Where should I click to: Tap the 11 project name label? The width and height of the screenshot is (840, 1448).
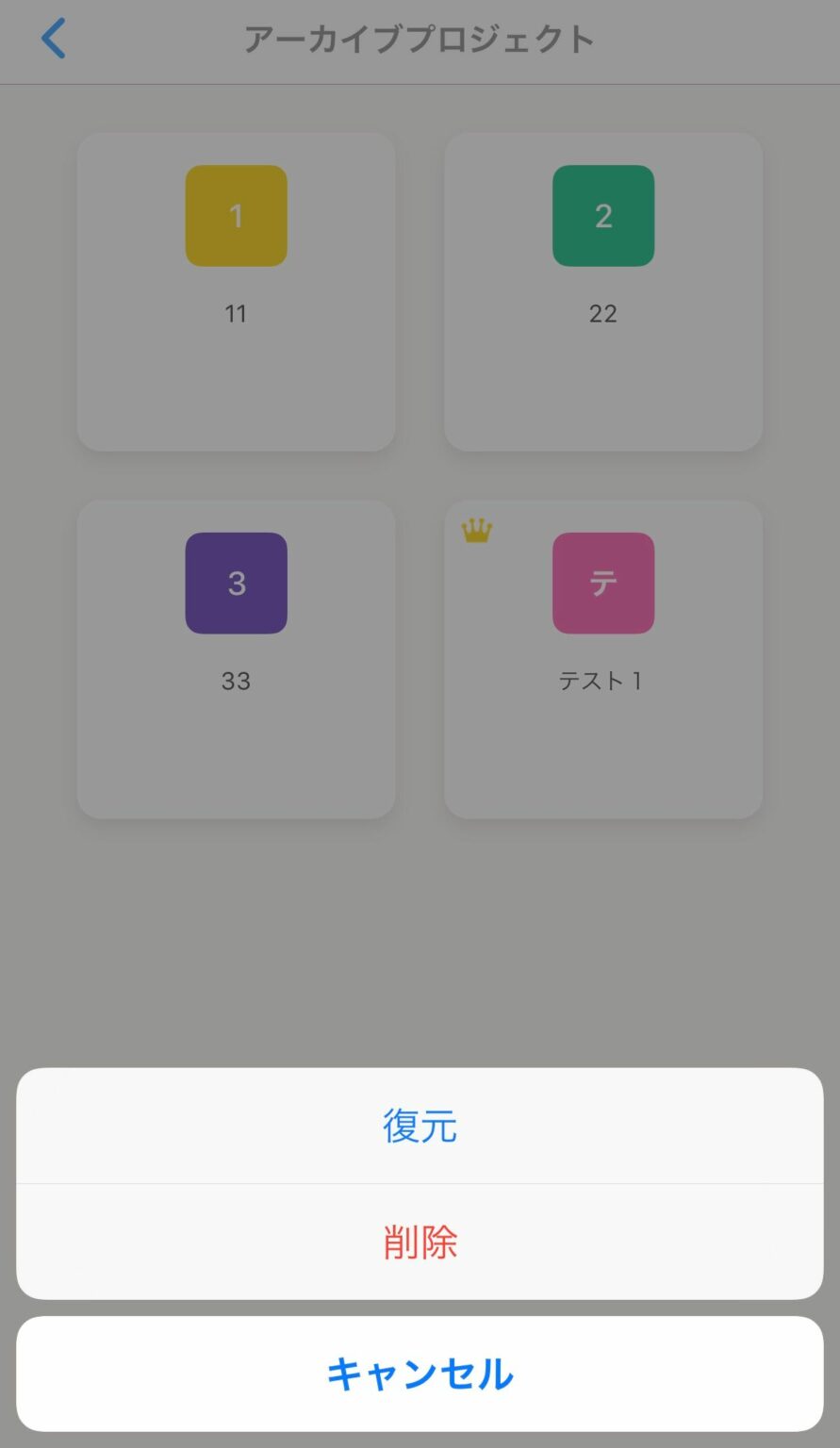pyautogui.click(x=236, y=313)
